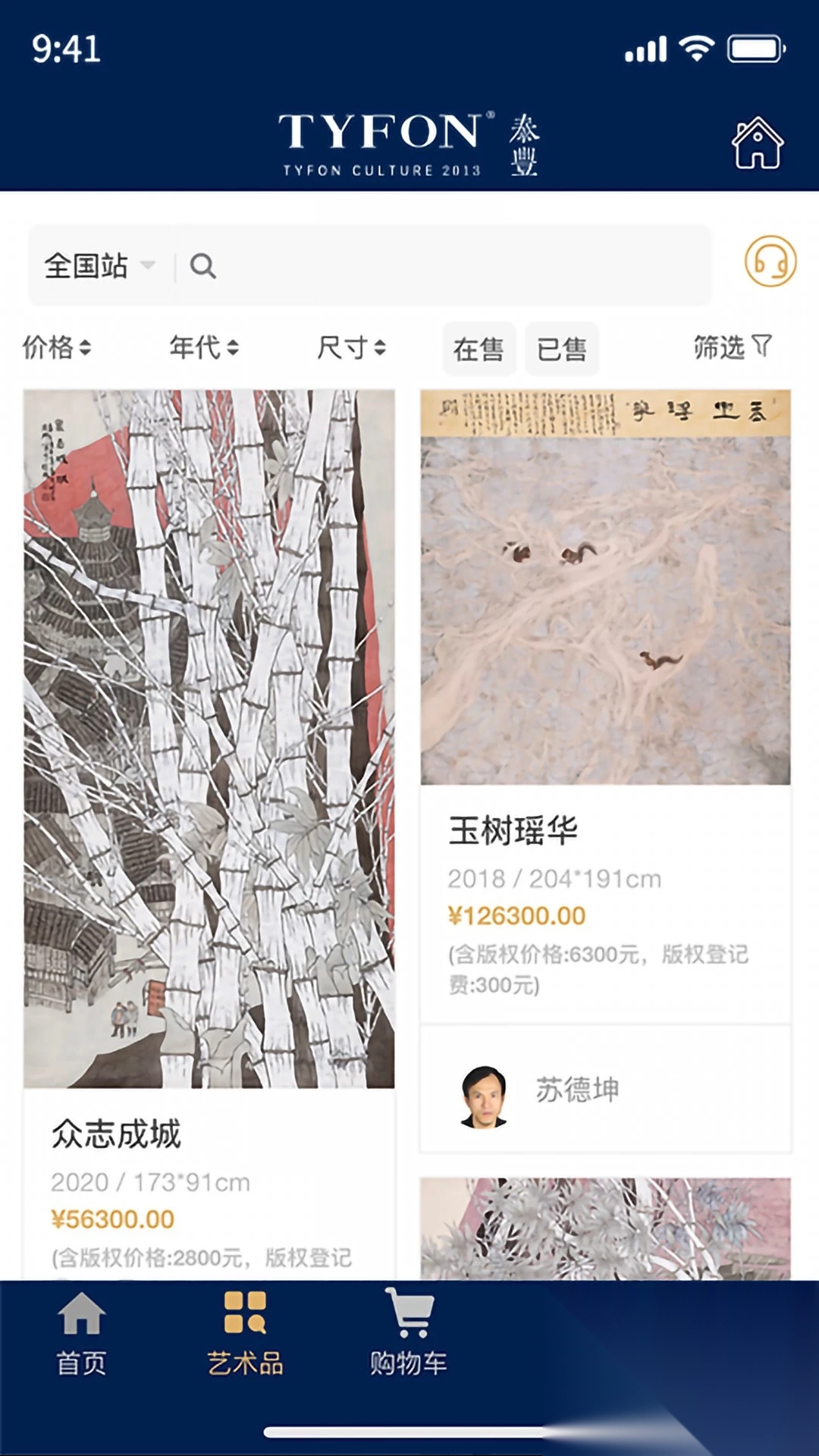Switch to the 已售 sold filter
The width and height of the screenshot is (819, 1456).
[560, 348]
